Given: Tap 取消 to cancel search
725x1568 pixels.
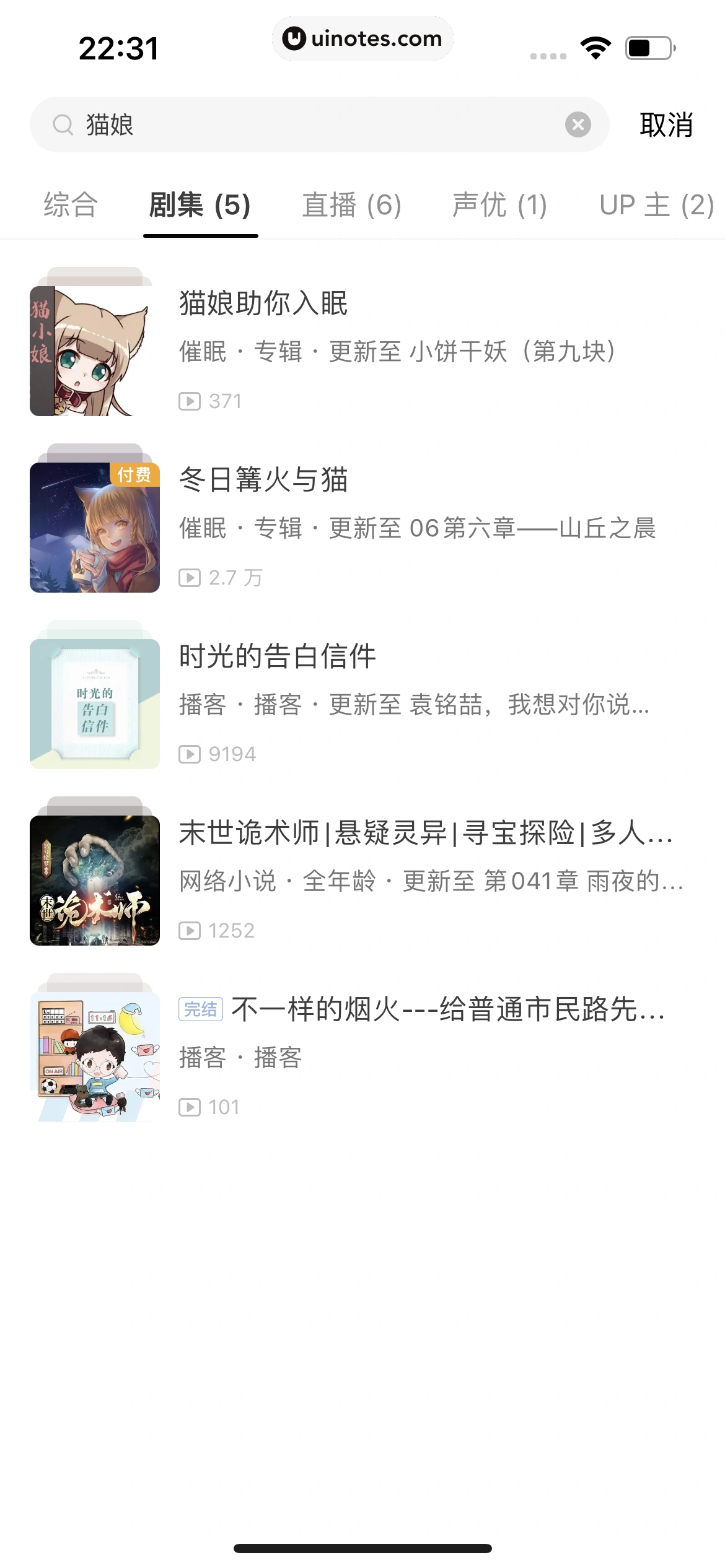Looking at the screenshot, I should coord(666,124).
